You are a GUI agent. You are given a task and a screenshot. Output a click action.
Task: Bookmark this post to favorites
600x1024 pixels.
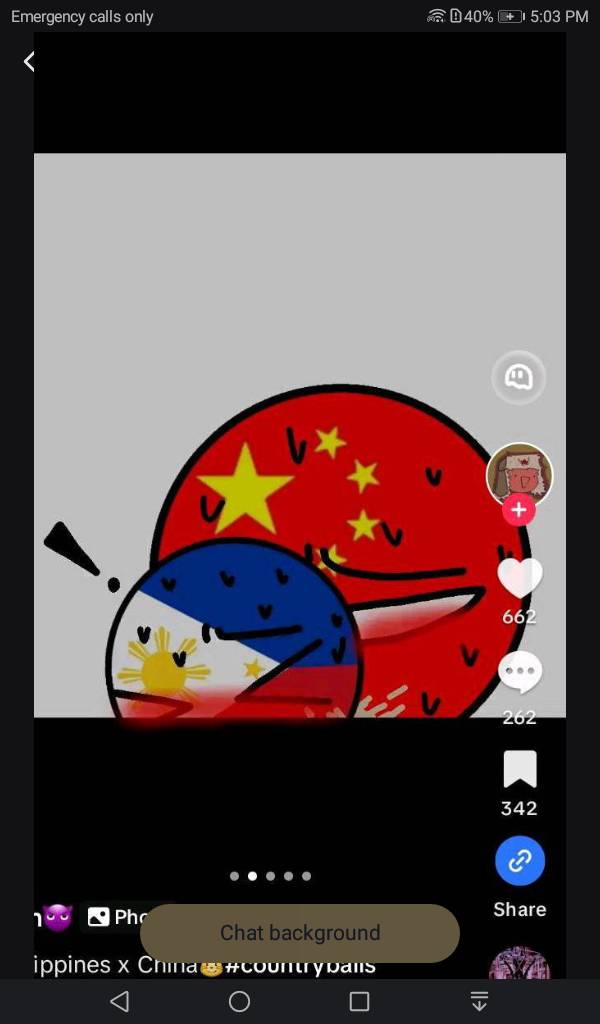tap(519, 769)
